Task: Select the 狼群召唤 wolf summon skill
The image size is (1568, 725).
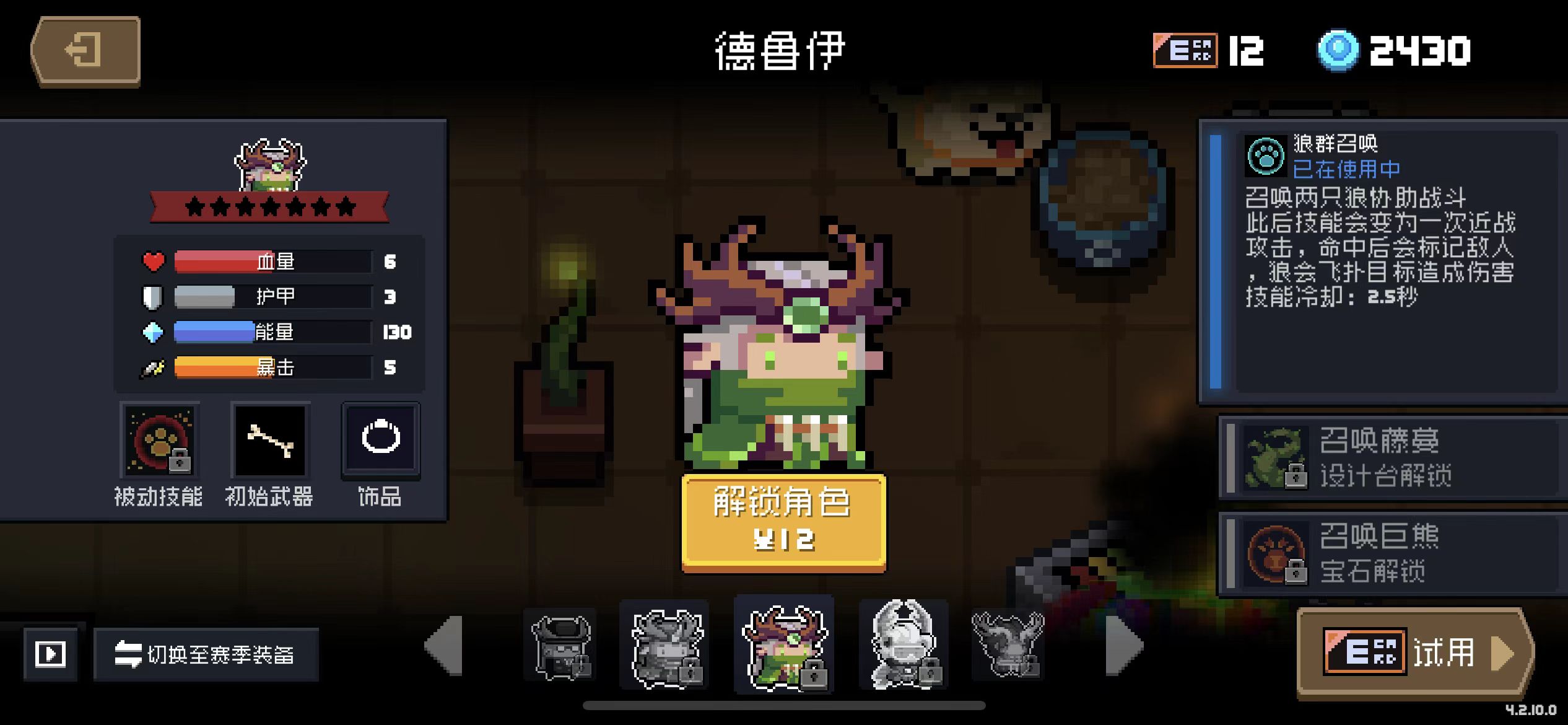Action: (x=1381, y=260)
